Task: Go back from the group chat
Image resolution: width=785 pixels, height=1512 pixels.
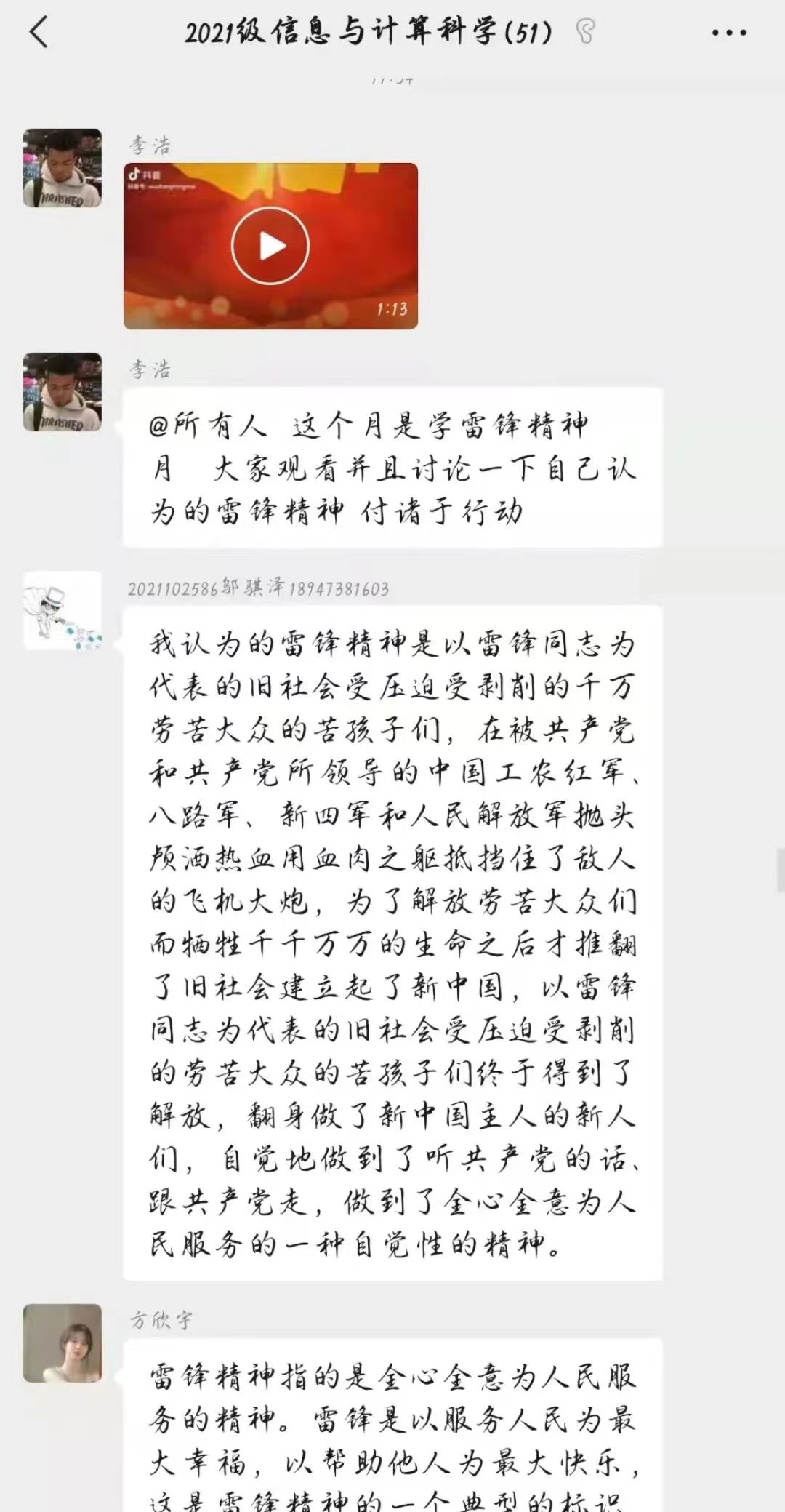Action: (x=39, y=33)
